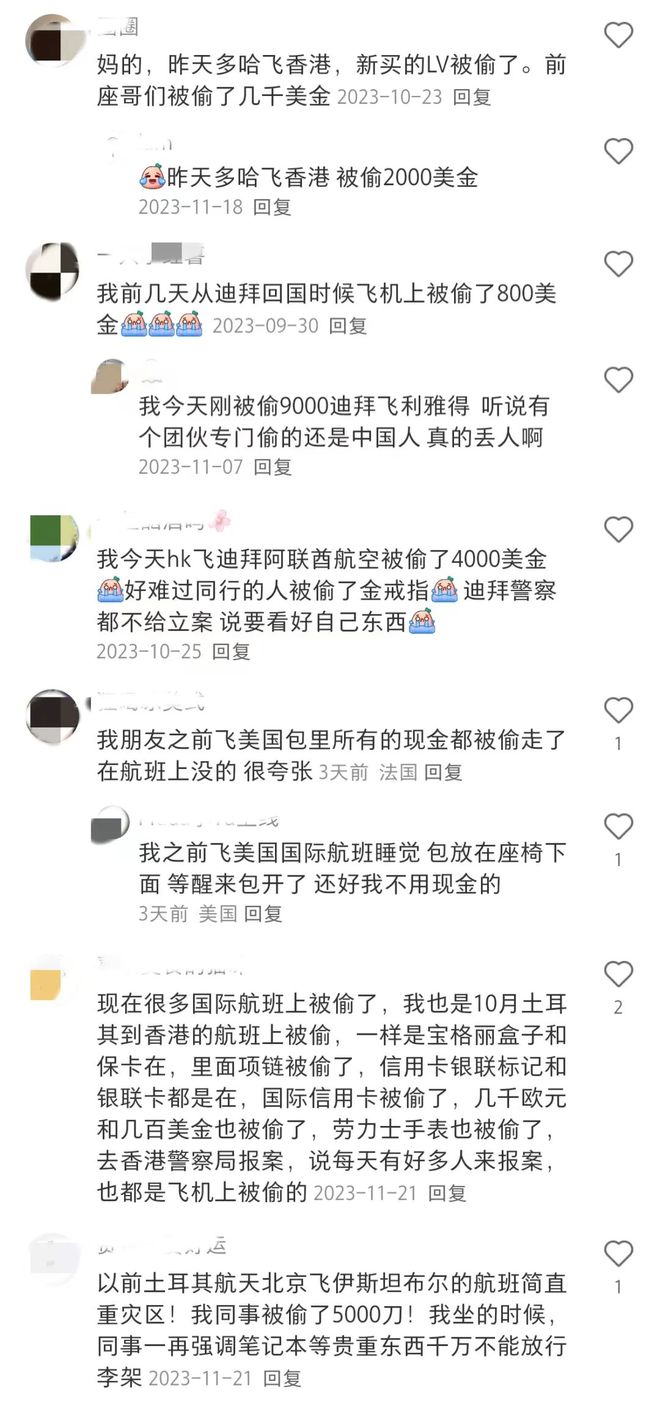The image size is (660, 1401).
Task: Like the Turkey to Hong Kong theft comment
Action: pos(619,974)
